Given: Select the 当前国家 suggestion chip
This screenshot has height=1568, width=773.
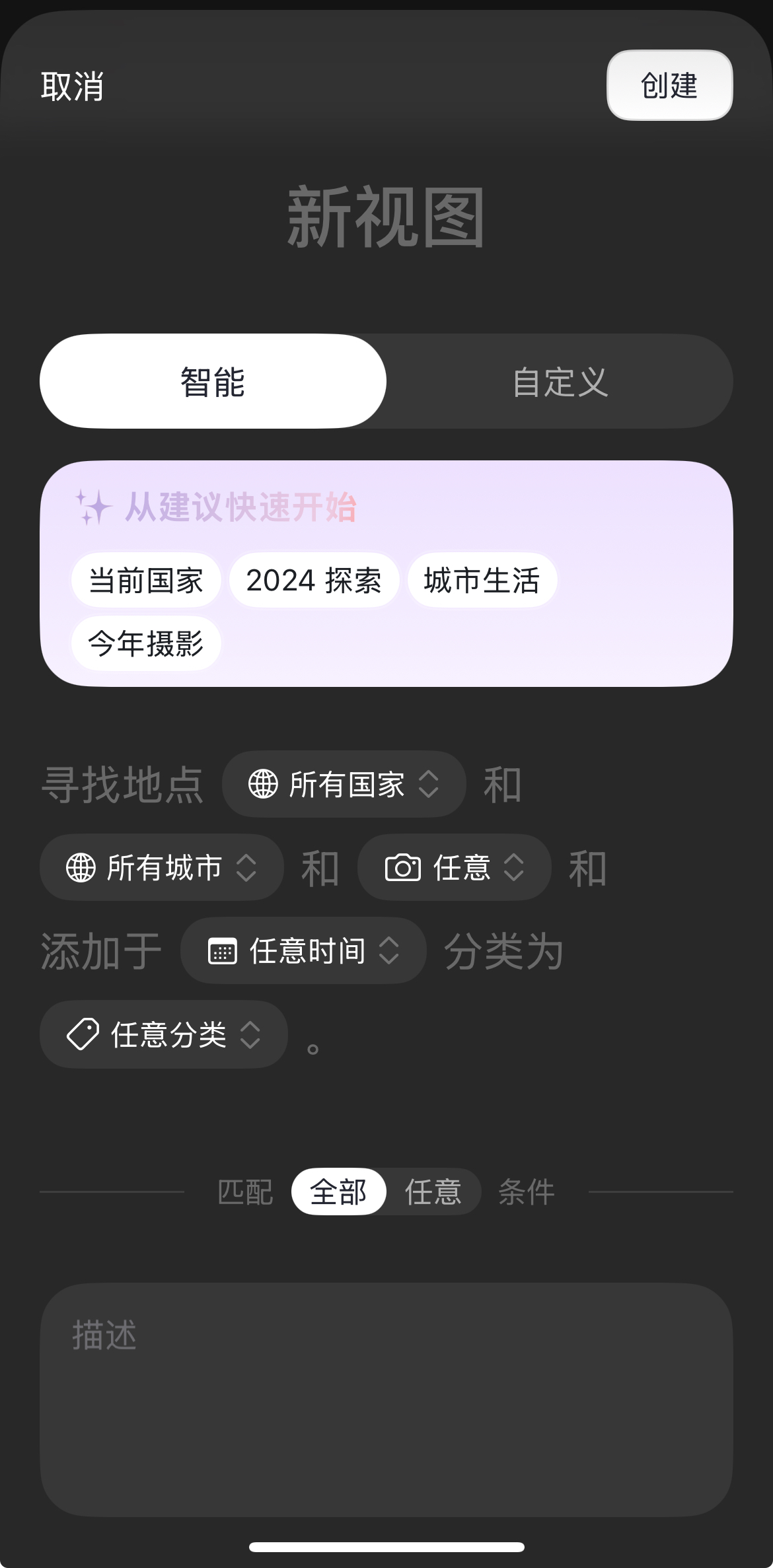Looking at the screenshot, I should 146,581.
